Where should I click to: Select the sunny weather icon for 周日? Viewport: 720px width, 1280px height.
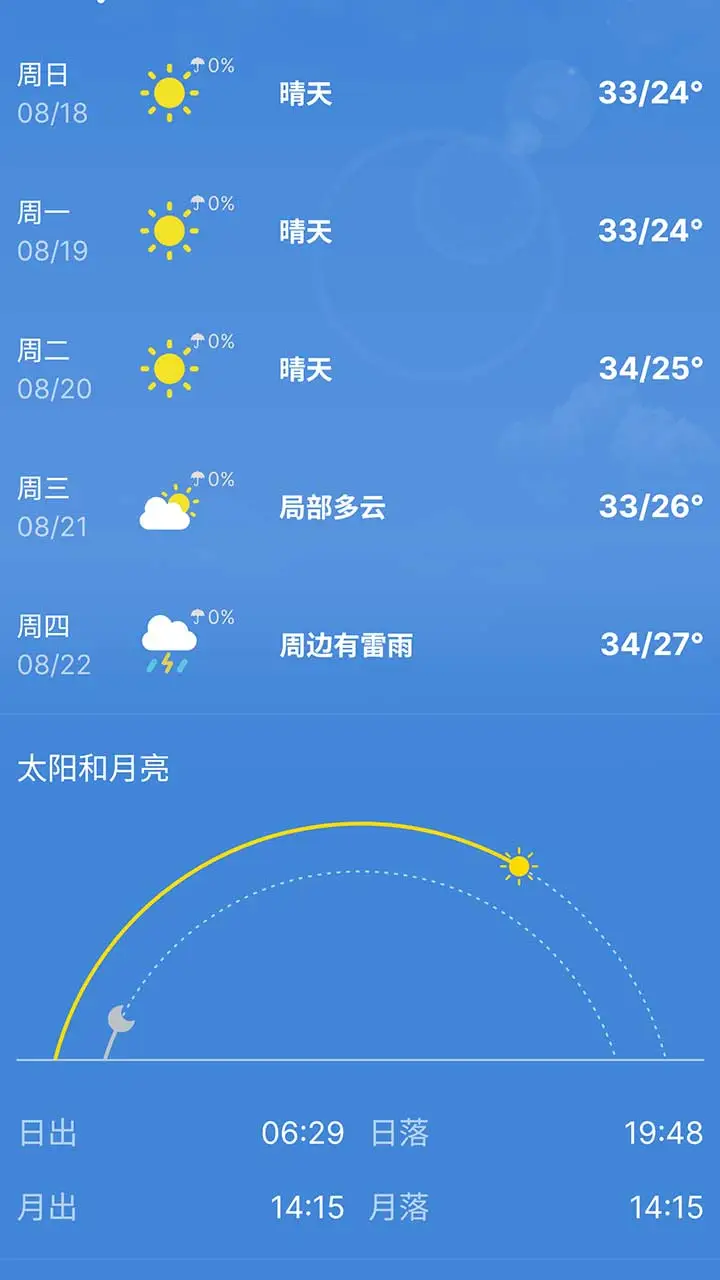point(170,92)
